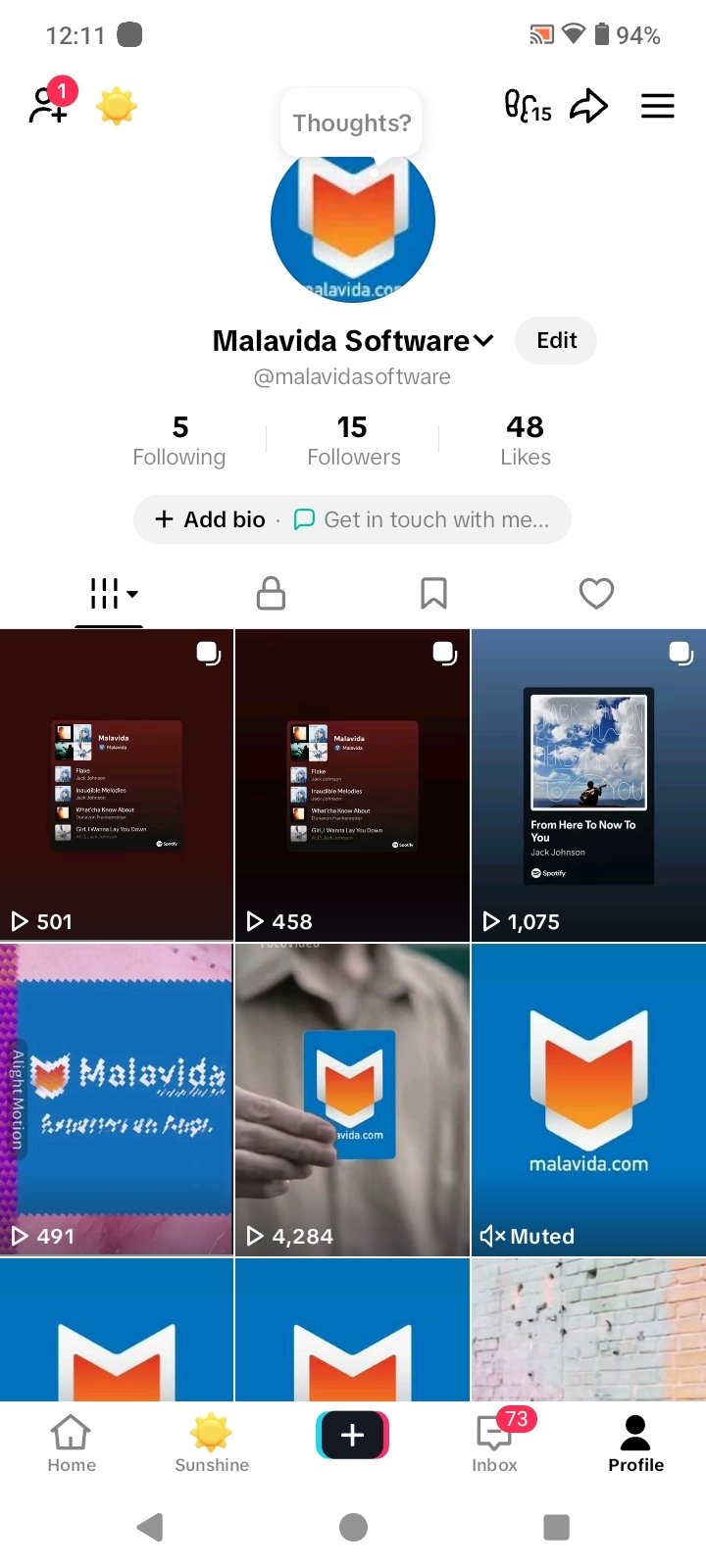706x1568 pixels.
Task: Open the Inbox tab
Action: 495,1445
